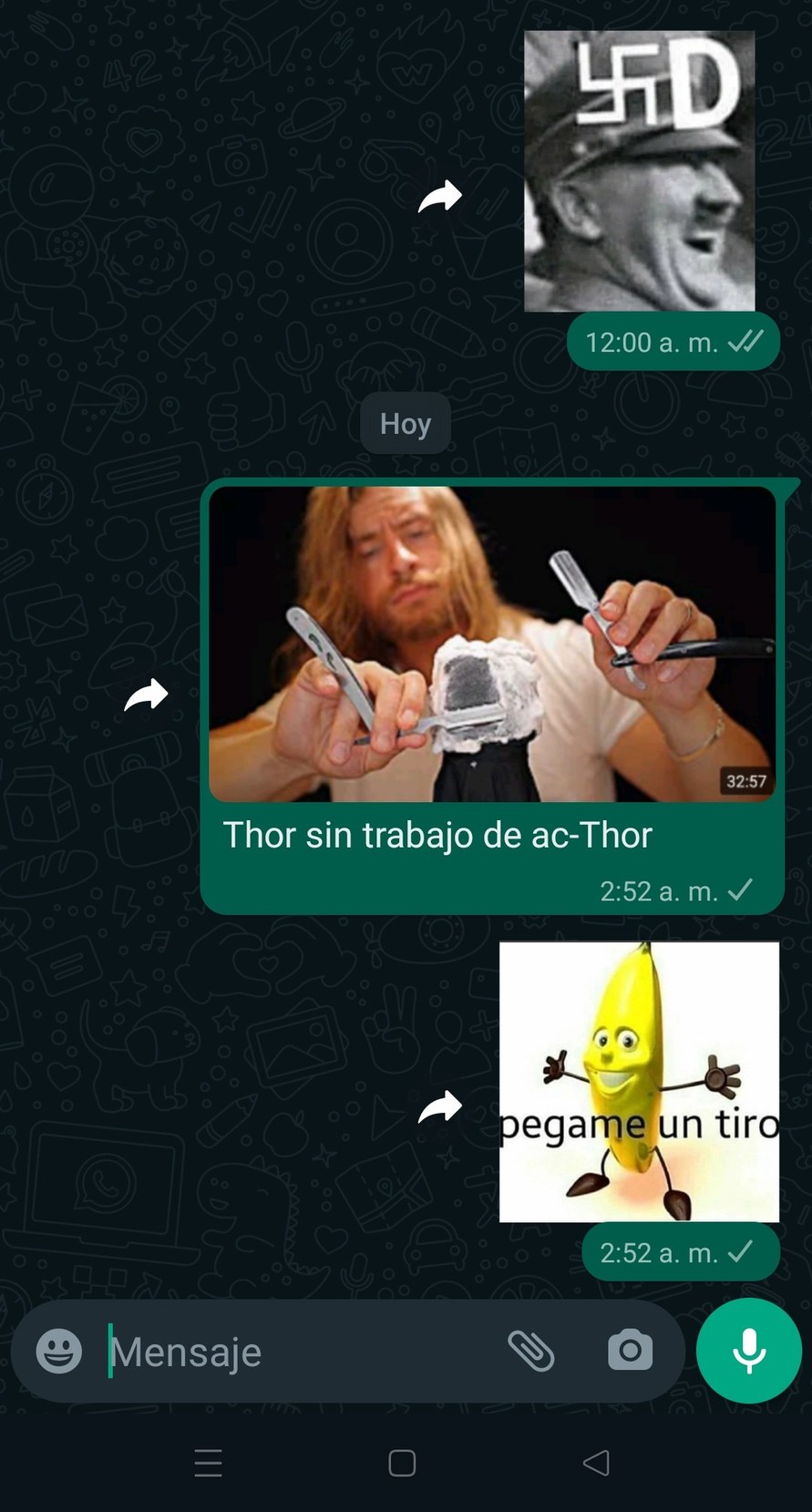Open the camera from the message bar
Image resolution: width=812 pixels, height=1512 pixels.
[631, 1352]
